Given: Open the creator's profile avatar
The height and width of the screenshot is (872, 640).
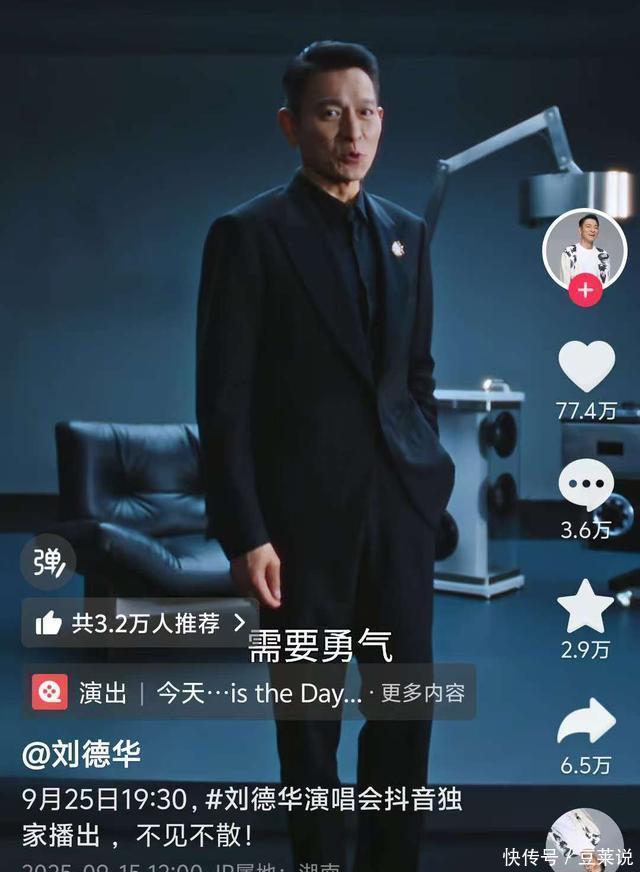Looking at the screenshot, I should click(584, 249).
